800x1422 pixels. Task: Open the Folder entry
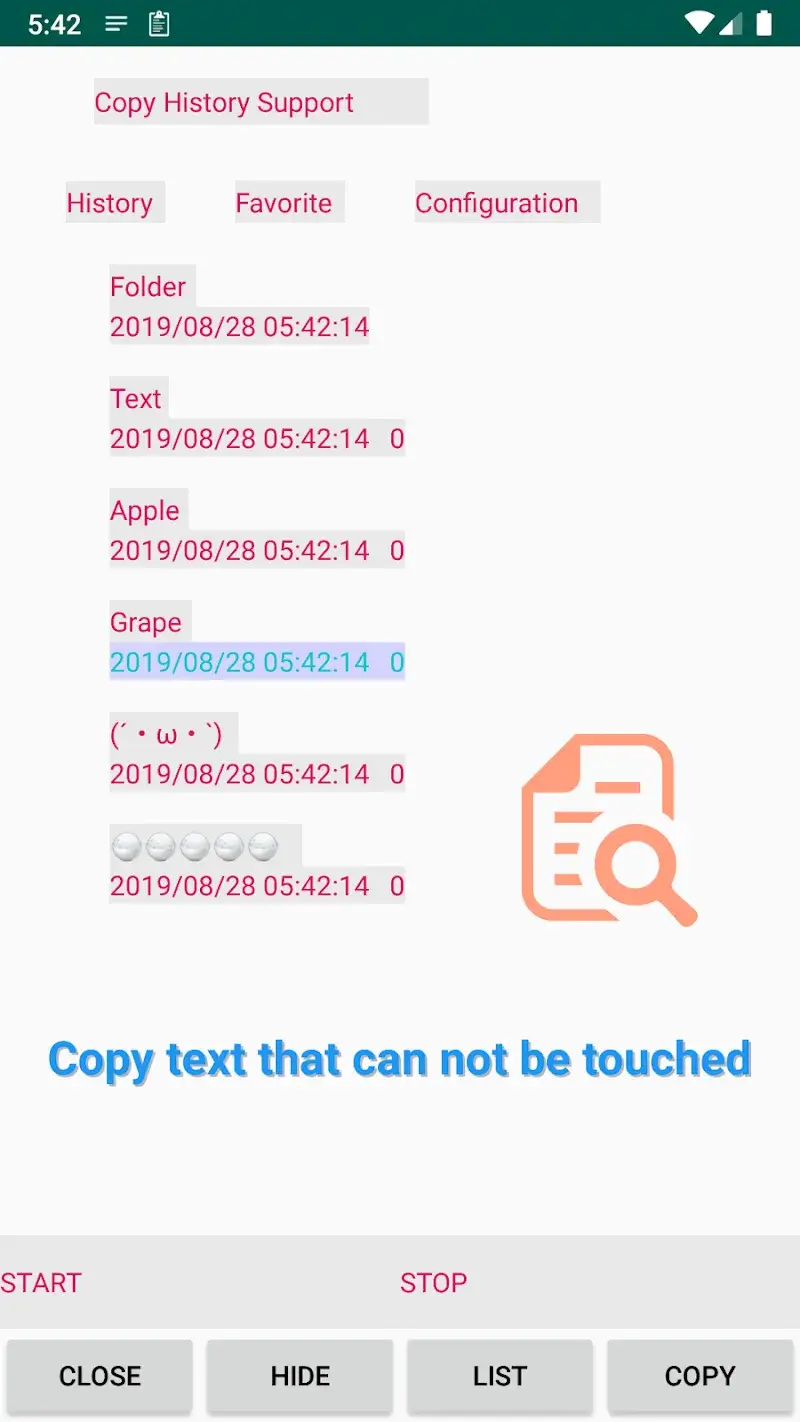pyautogui.click(x=148, y=287)
